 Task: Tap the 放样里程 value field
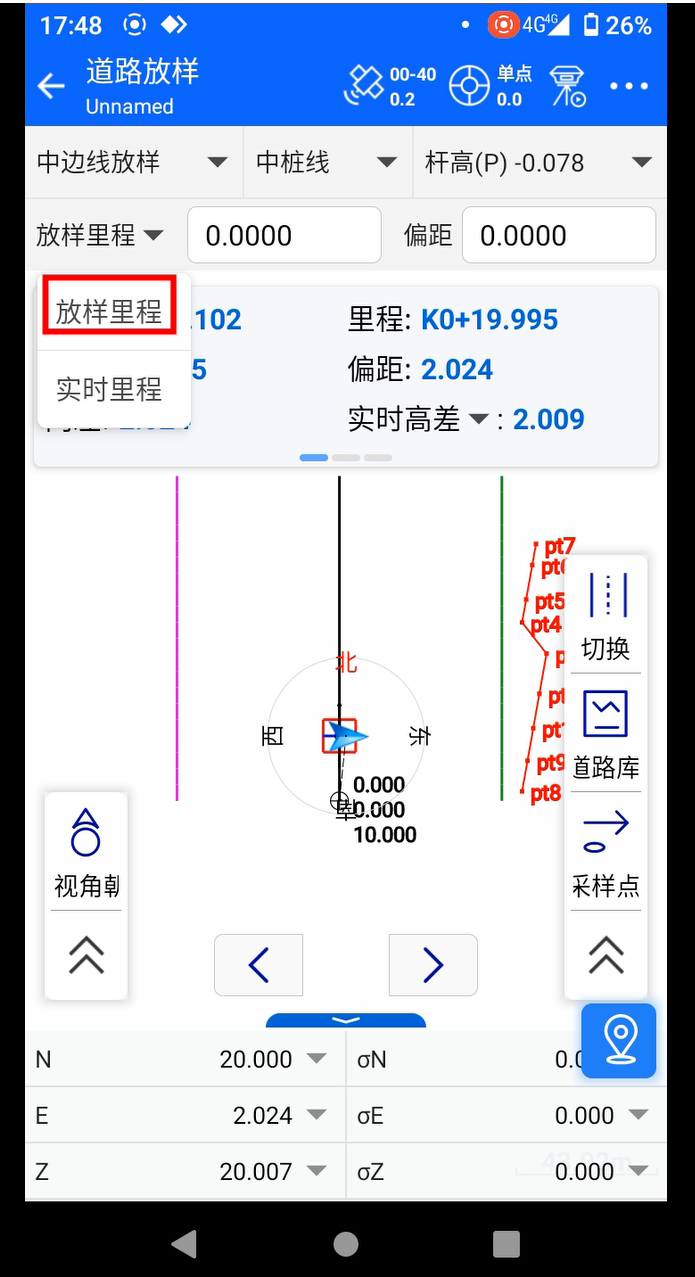pyautogui.click(x=284, y=236)
